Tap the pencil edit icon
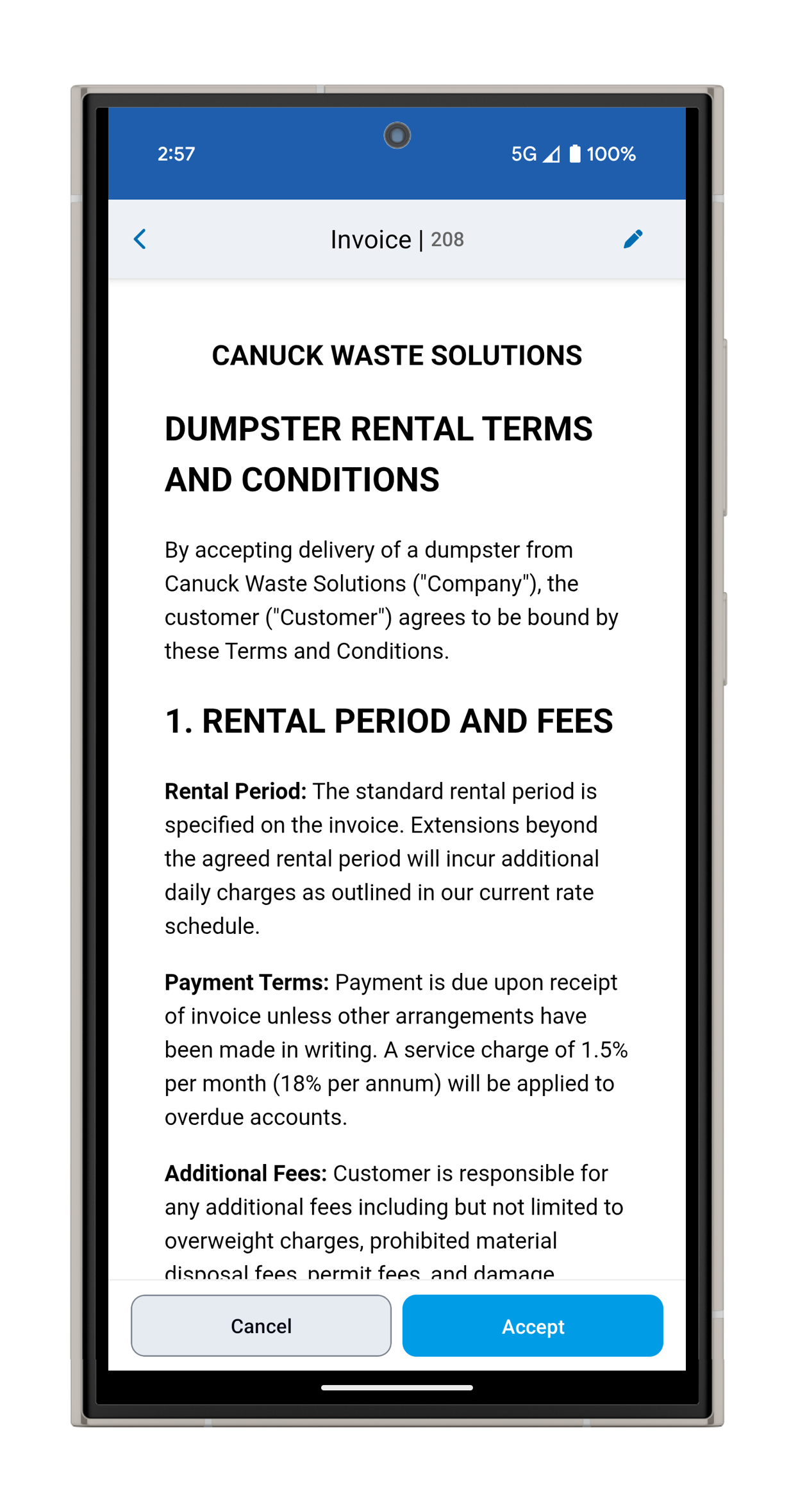 click(x=633, y=239)
